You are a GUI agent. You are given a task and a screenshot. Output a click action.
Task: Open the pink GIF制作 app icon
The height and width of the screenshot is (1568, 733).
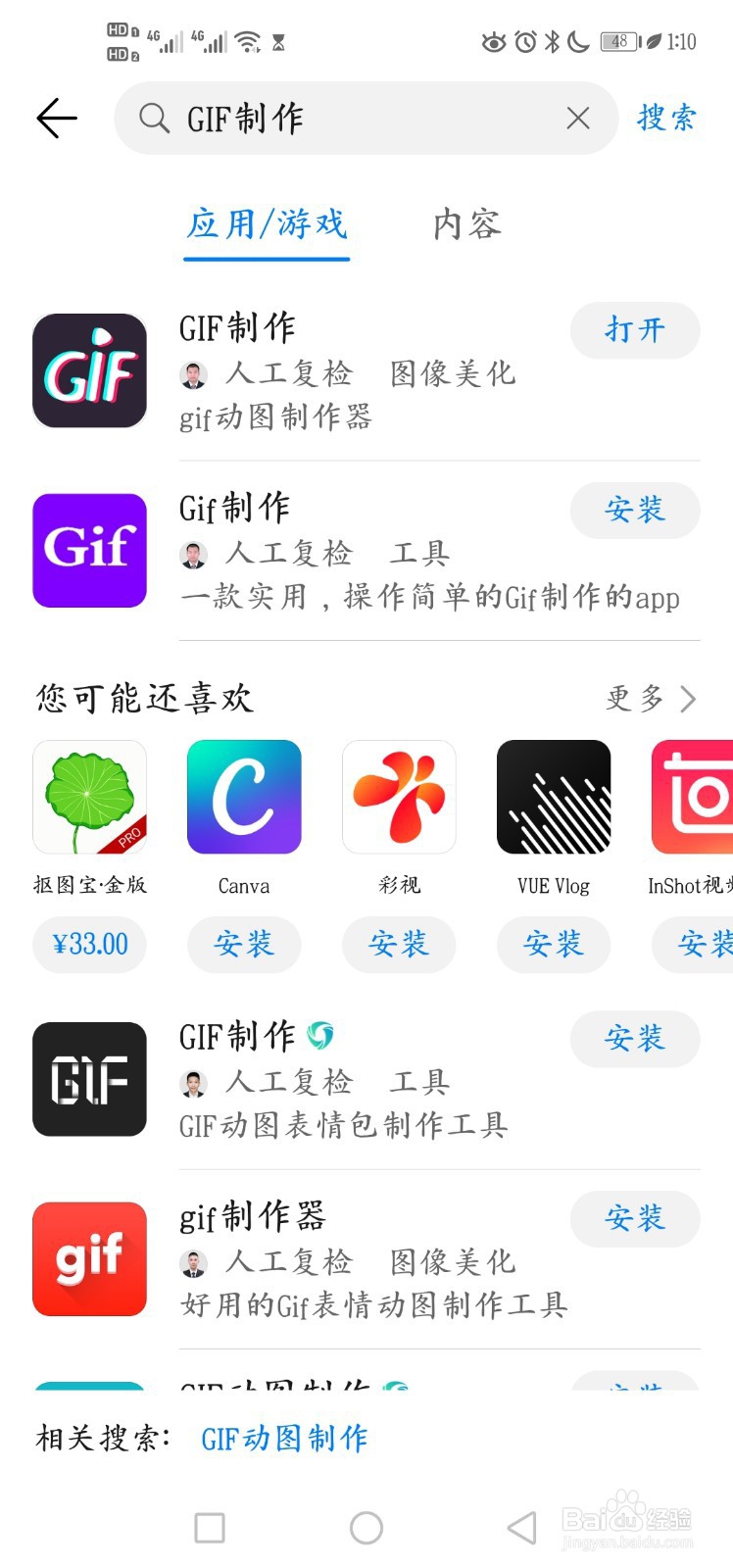point(89,370)
